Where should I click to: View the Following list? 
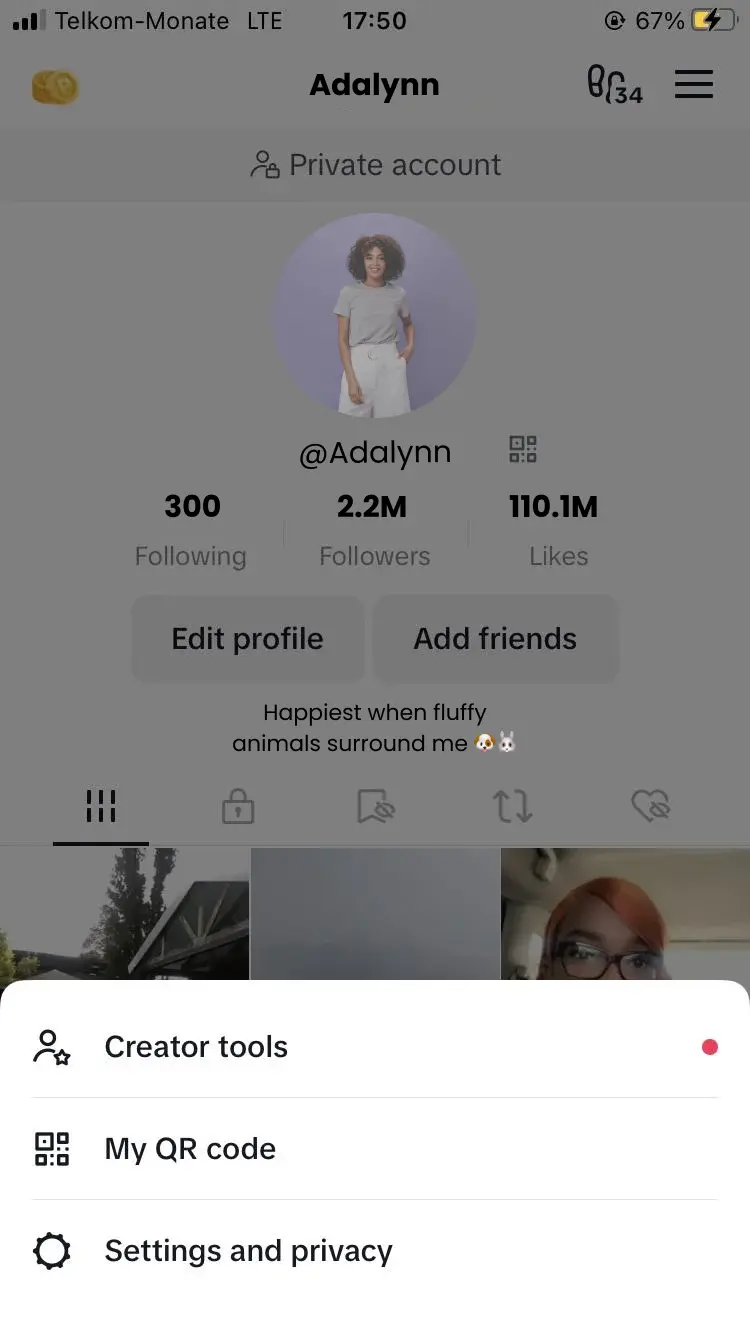click(191, 530)
